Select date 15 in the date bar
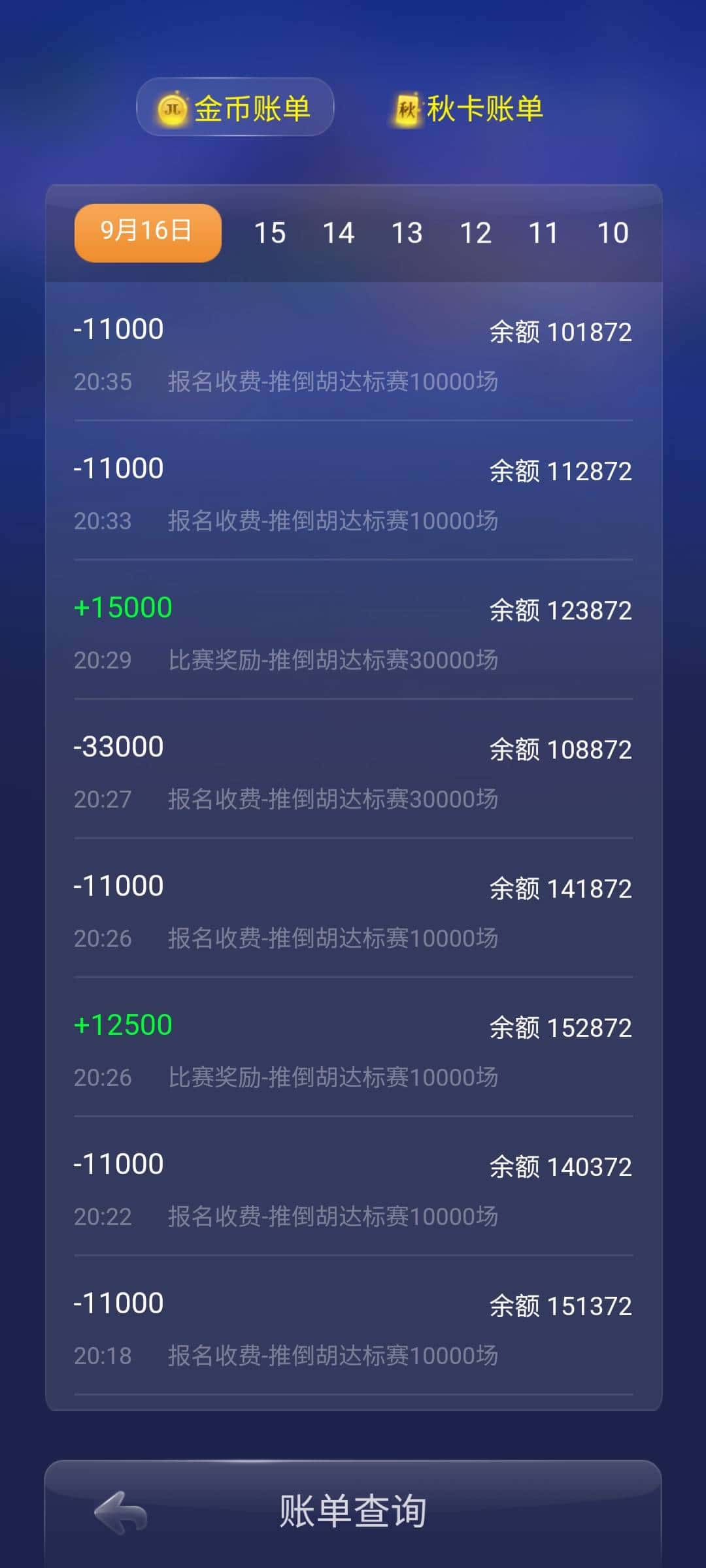The image size is (706, 1568). point(270,232)
